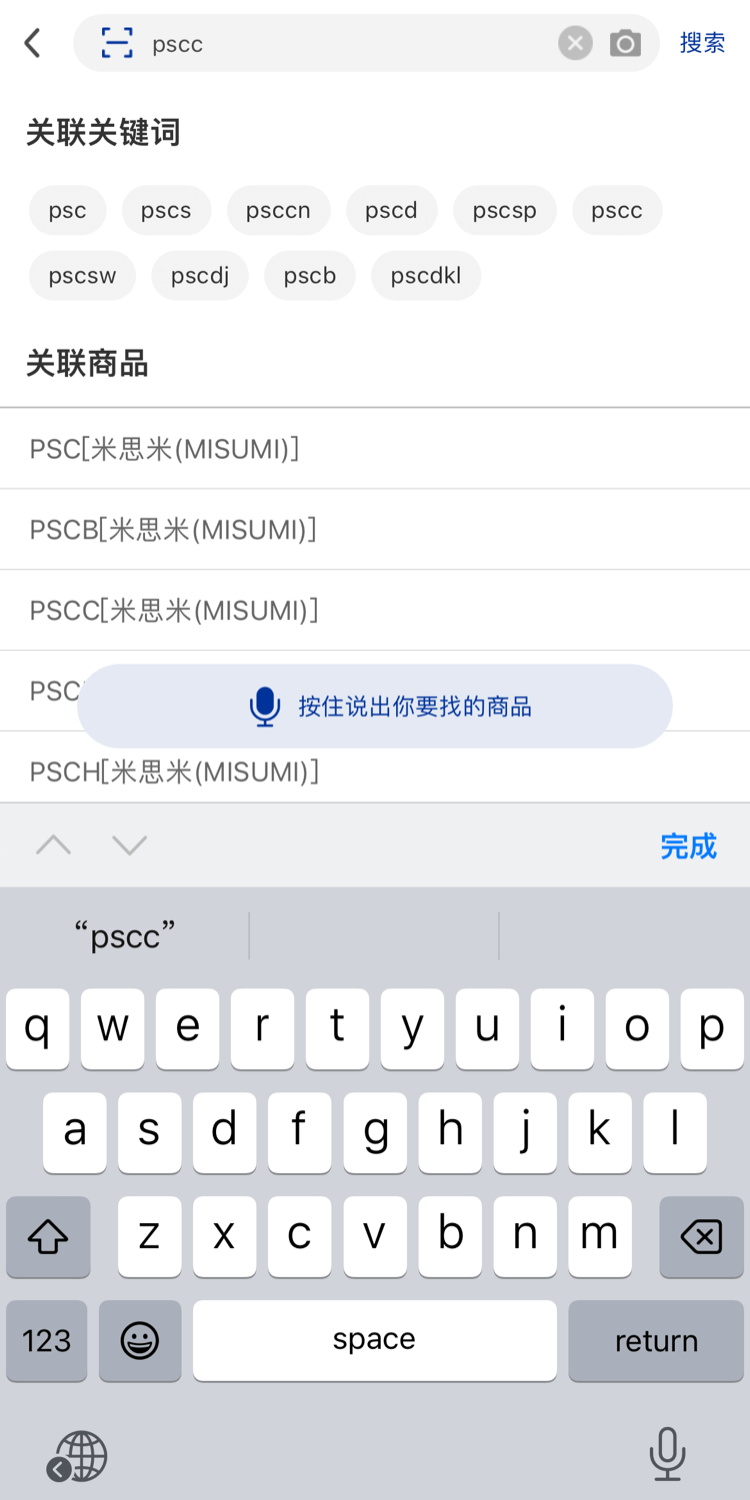This screenshot has height=1500, width=750.
Task: Pick the pscd keyword chip
Action: tap(391, 211)
